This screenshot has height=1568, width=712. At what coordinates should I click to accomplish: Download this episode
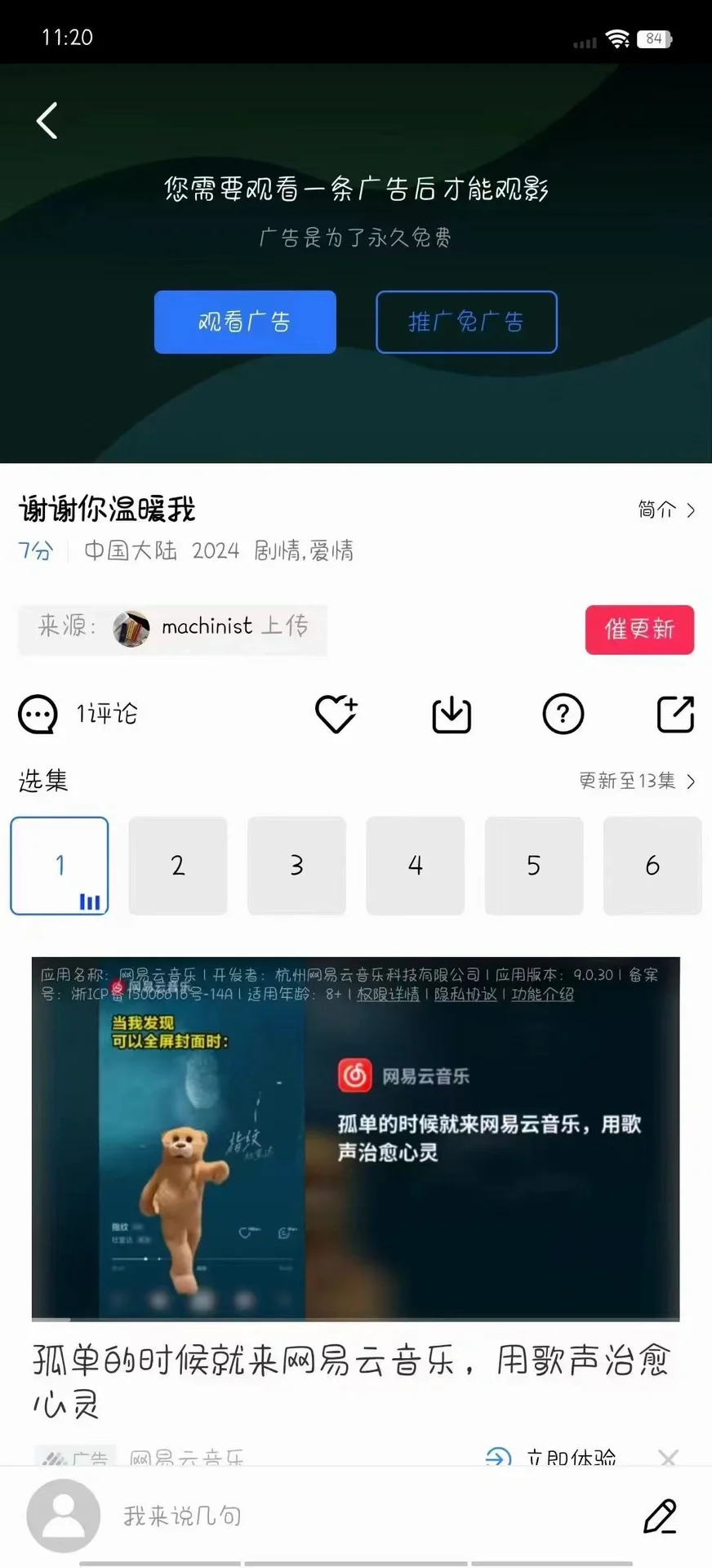pyautogui.click(x=452, y=715)
